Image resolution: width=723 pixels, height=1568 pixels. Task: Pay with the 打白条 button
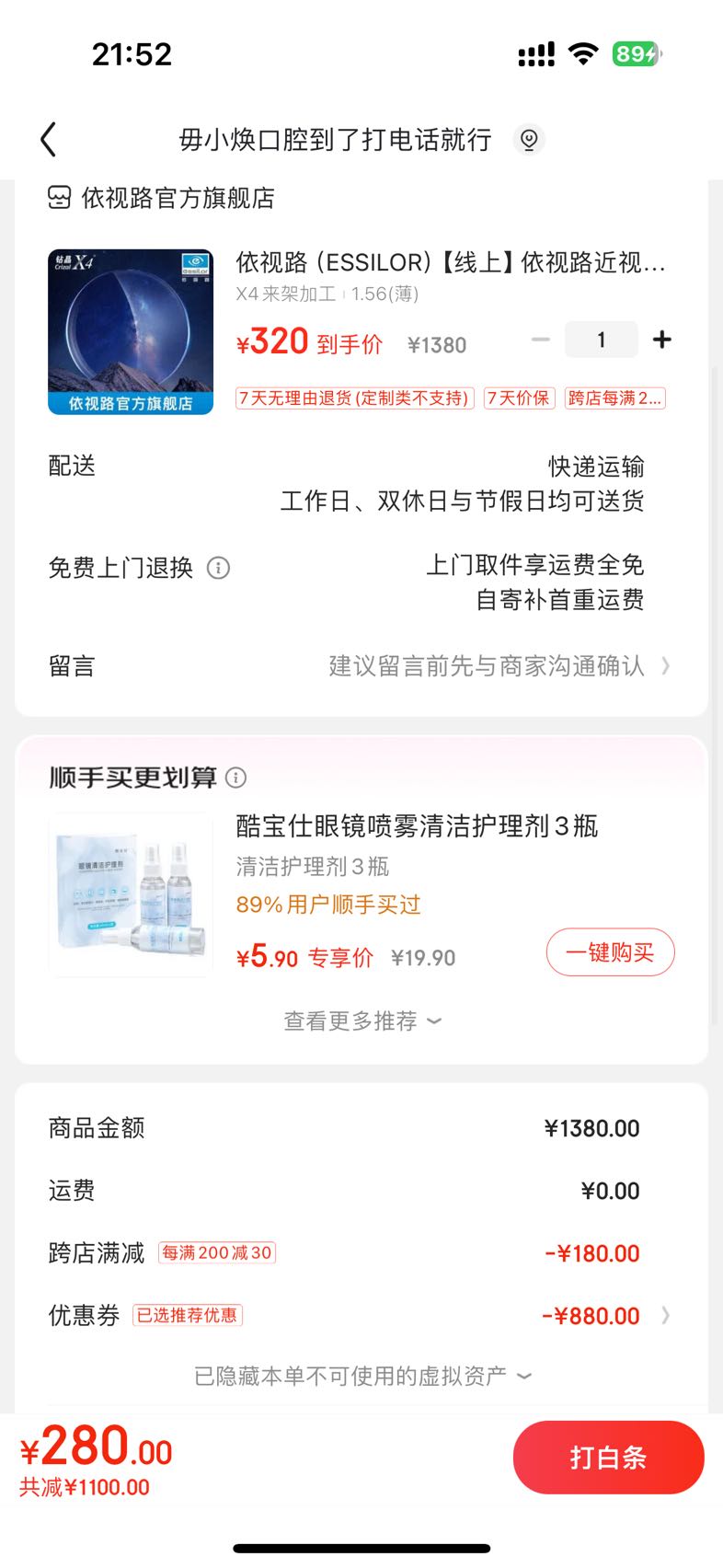click(x=609, y=1458)
